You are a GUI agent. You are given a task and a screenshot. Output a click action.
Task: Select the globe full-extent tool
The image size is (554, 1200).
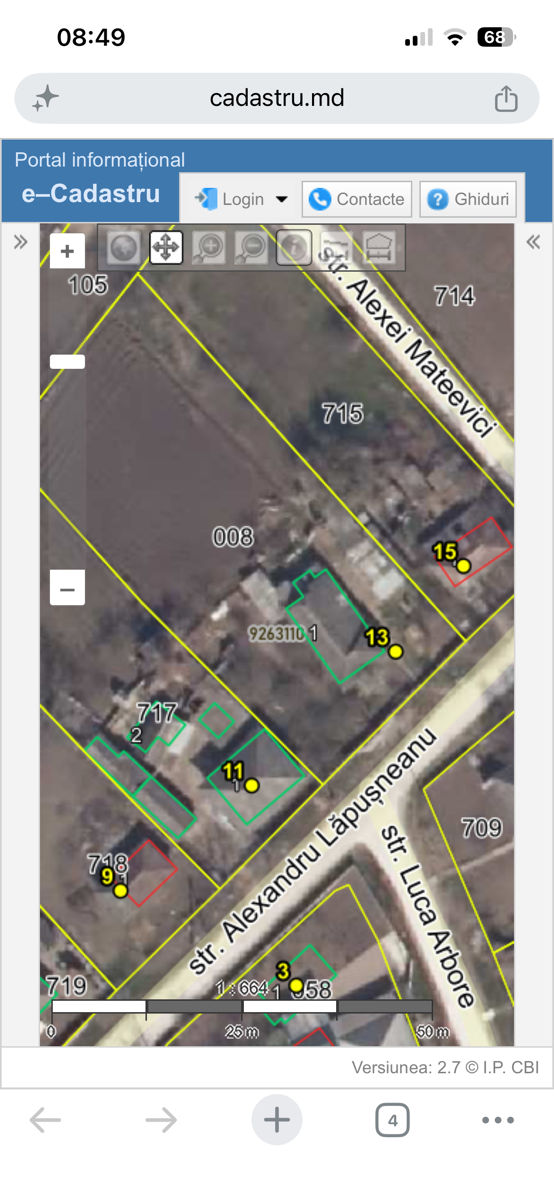(x=124, y=247)
